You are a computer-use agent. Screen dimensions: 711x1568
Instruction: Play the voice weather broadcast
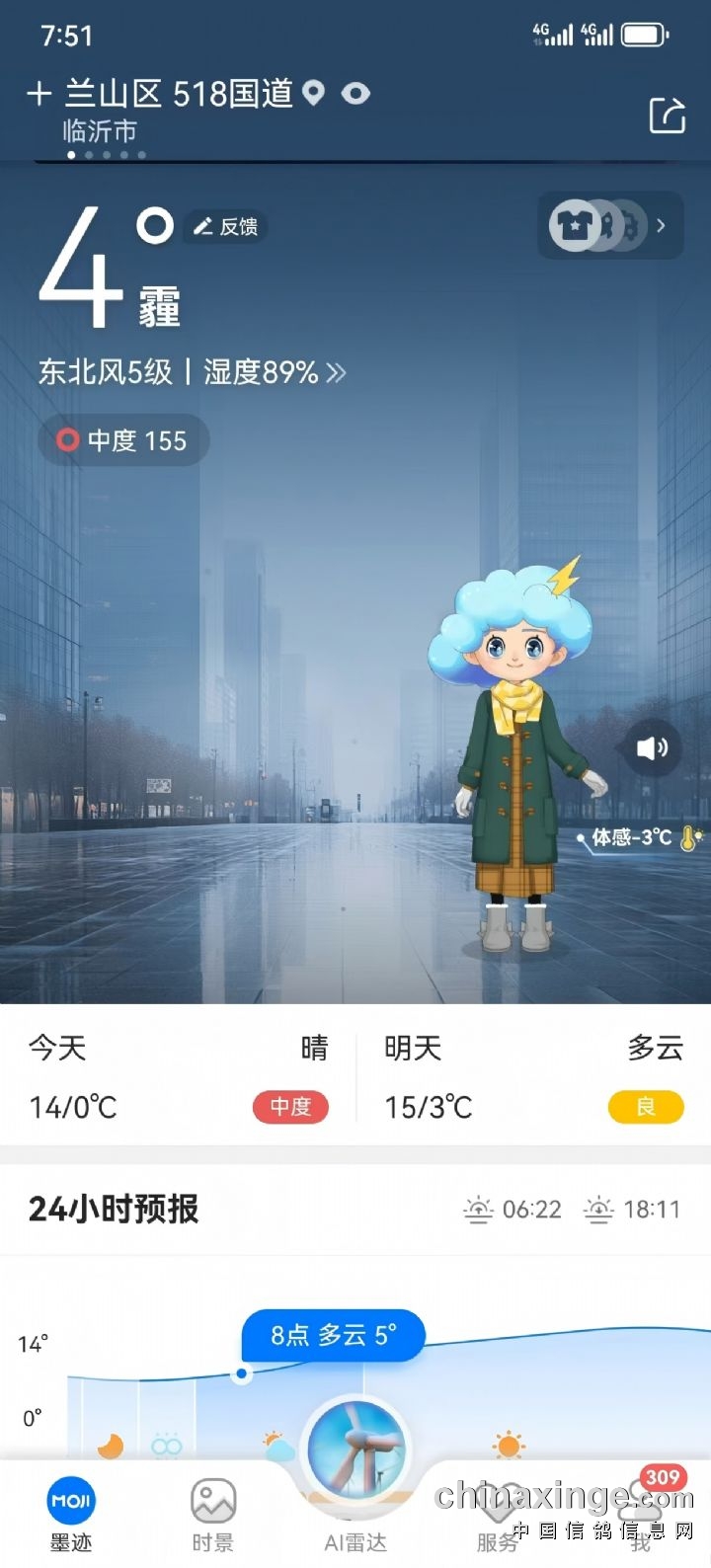click(x=652, y=747)
